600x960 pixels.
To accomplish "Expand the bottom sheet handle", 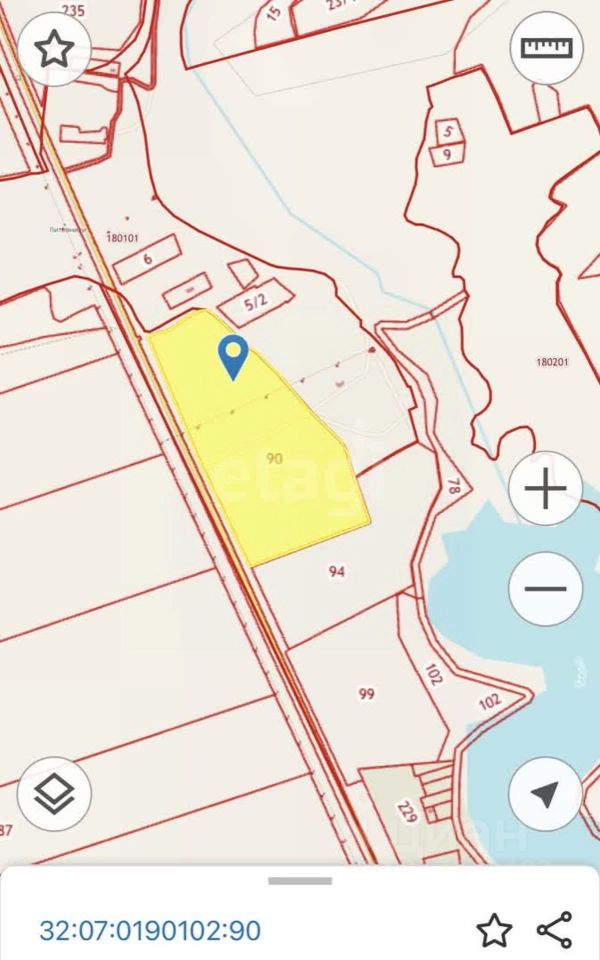I will (x=300, y=881).
